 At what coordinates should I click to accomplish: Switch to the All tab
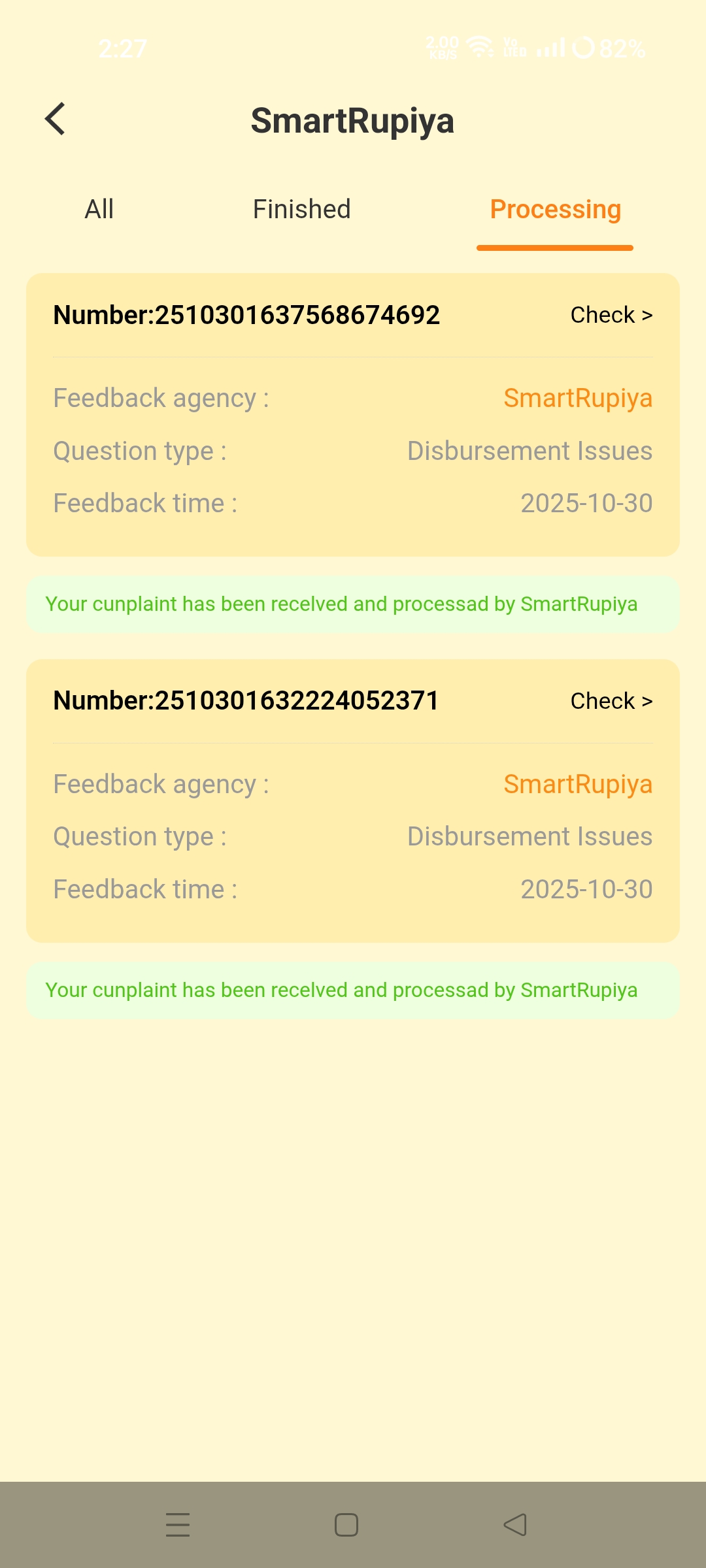tap(99, 210)
